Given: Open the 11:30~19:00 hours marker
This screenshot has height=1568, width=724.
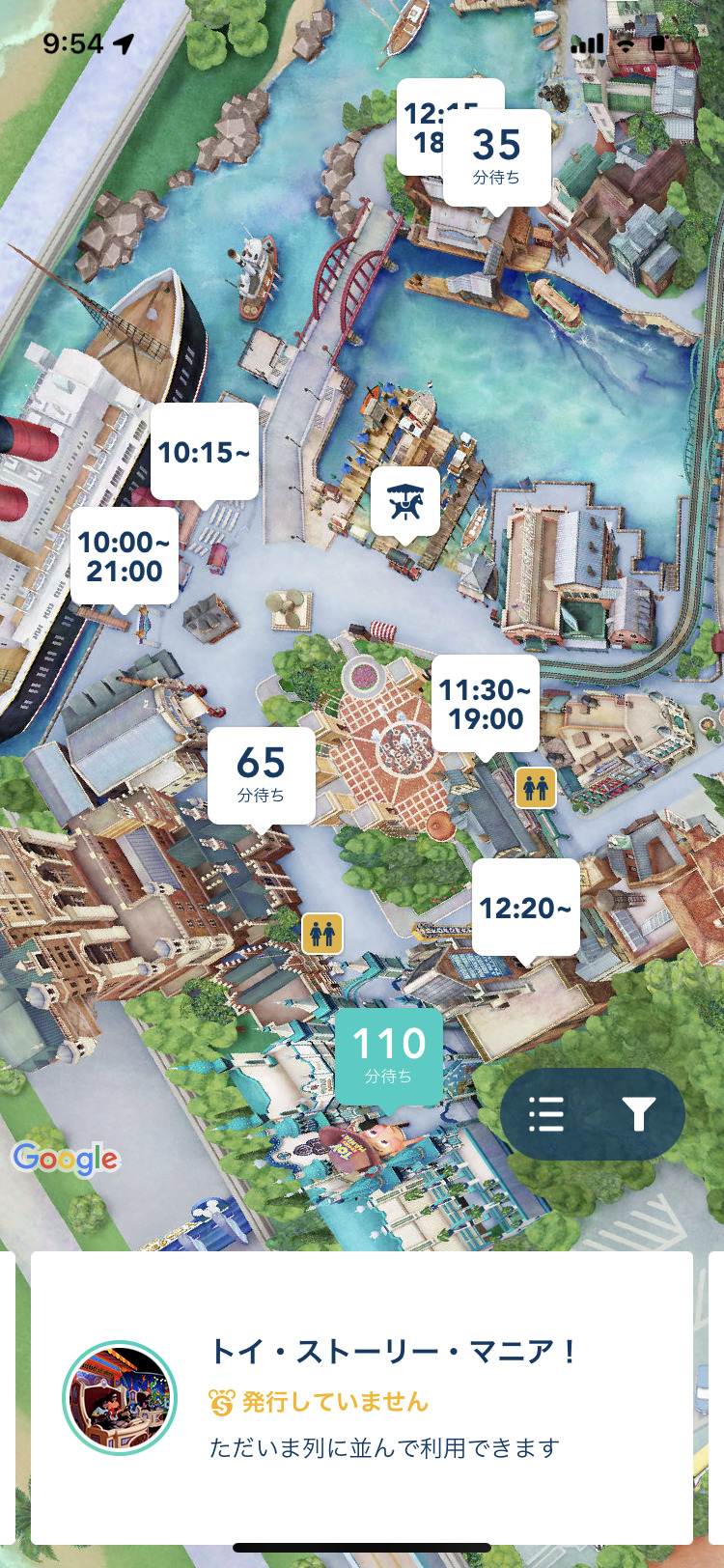Looking at the screenshot, I should point(485,704).
